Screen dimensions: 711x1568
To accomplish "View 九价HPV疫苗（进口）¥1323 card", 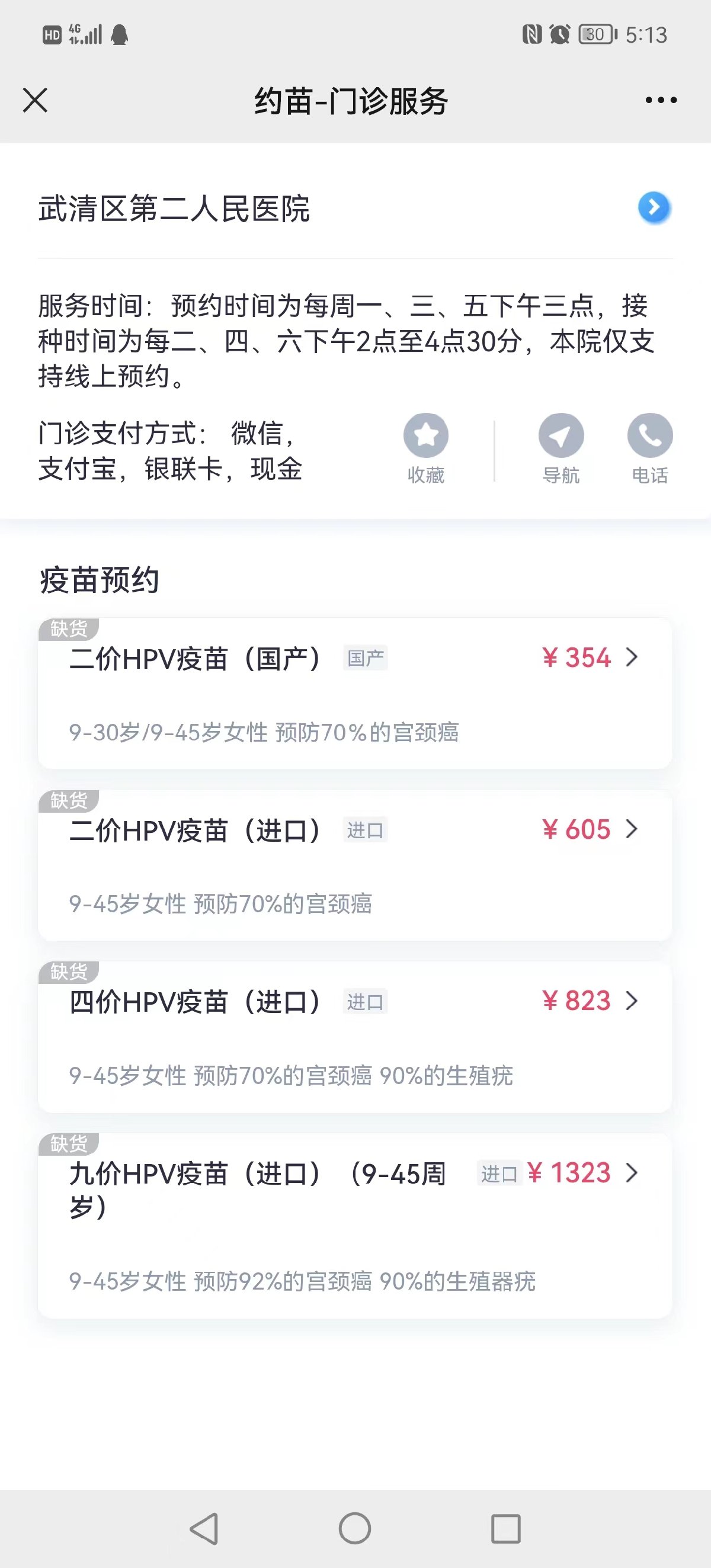I will [355, 1226].
